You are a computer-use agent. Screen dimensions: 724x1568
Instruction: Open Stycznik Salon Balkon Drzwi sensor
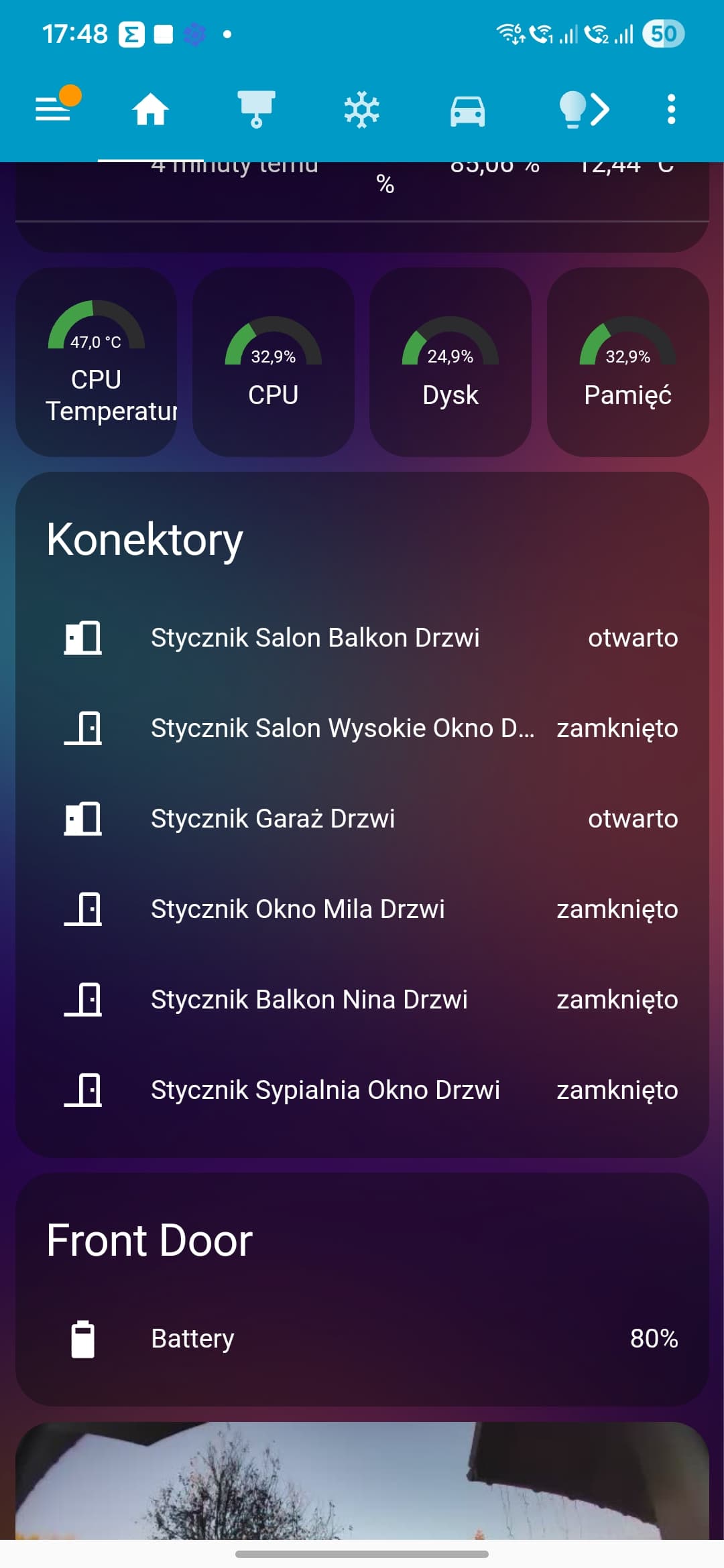[362, 638]
